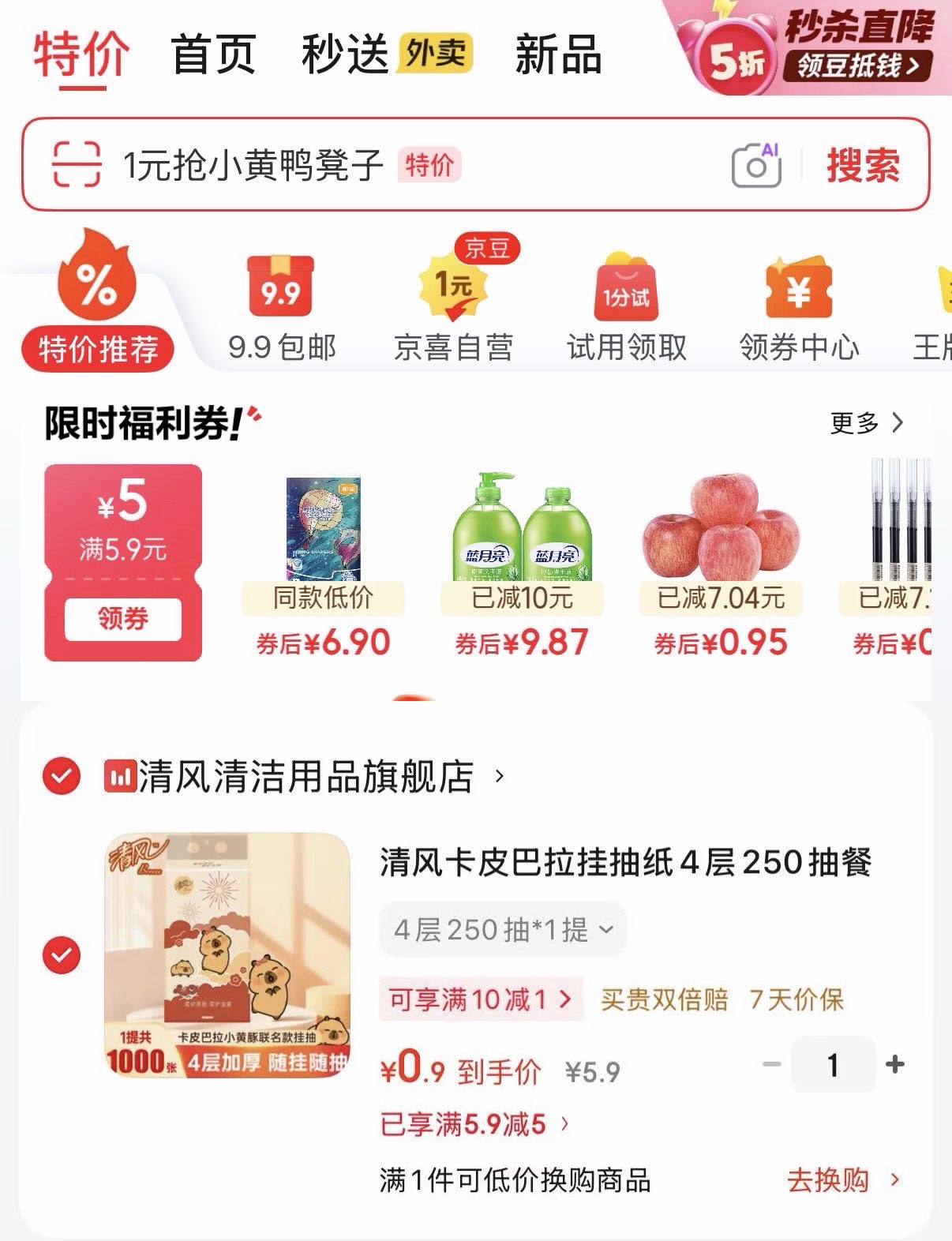Open the 秒送 外卖 tab
Screen dimensions: 952x1241
[386, 54]
